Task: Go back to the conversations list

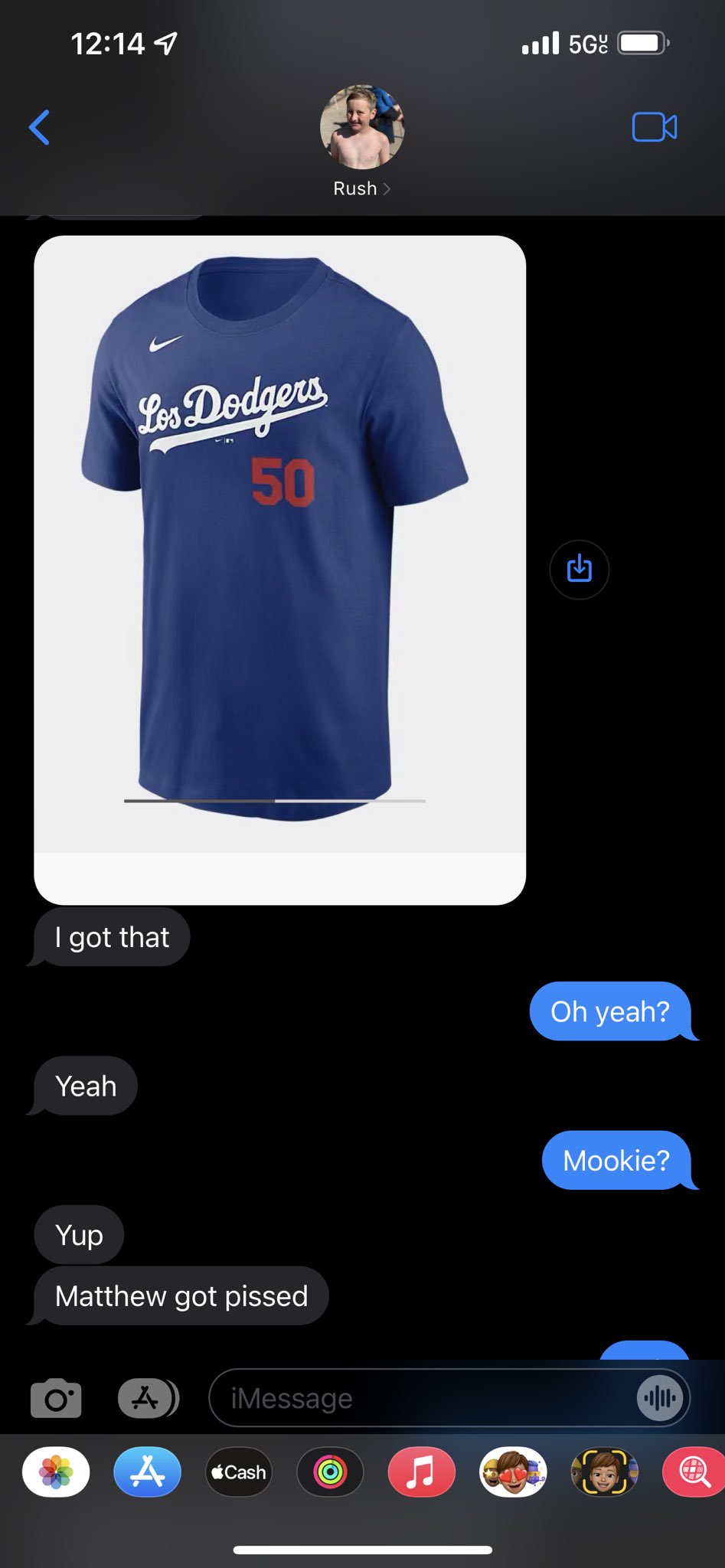Action: click(39, 127)
